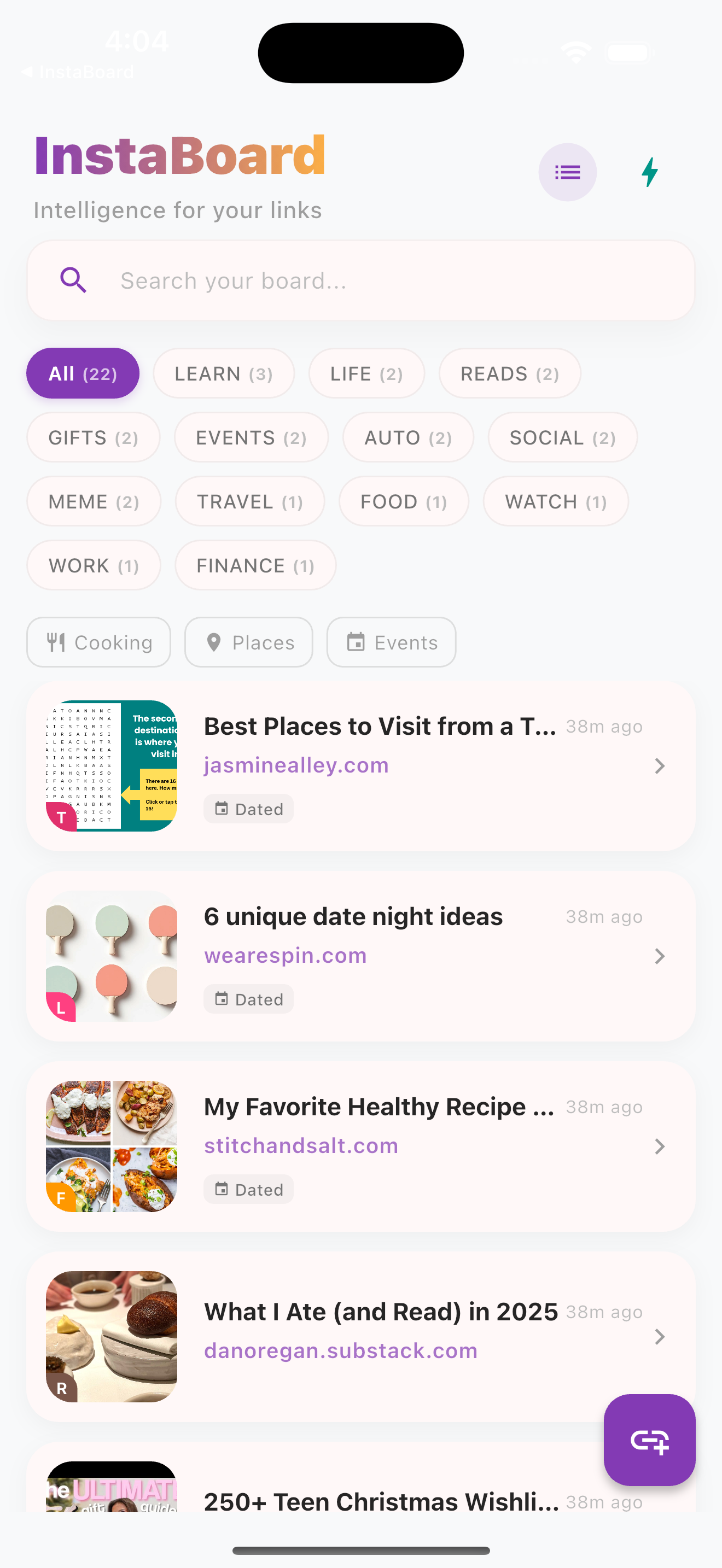Switch to the READS category tab
The width and height of the screenshot is (722, 1568).
[510, 372]
